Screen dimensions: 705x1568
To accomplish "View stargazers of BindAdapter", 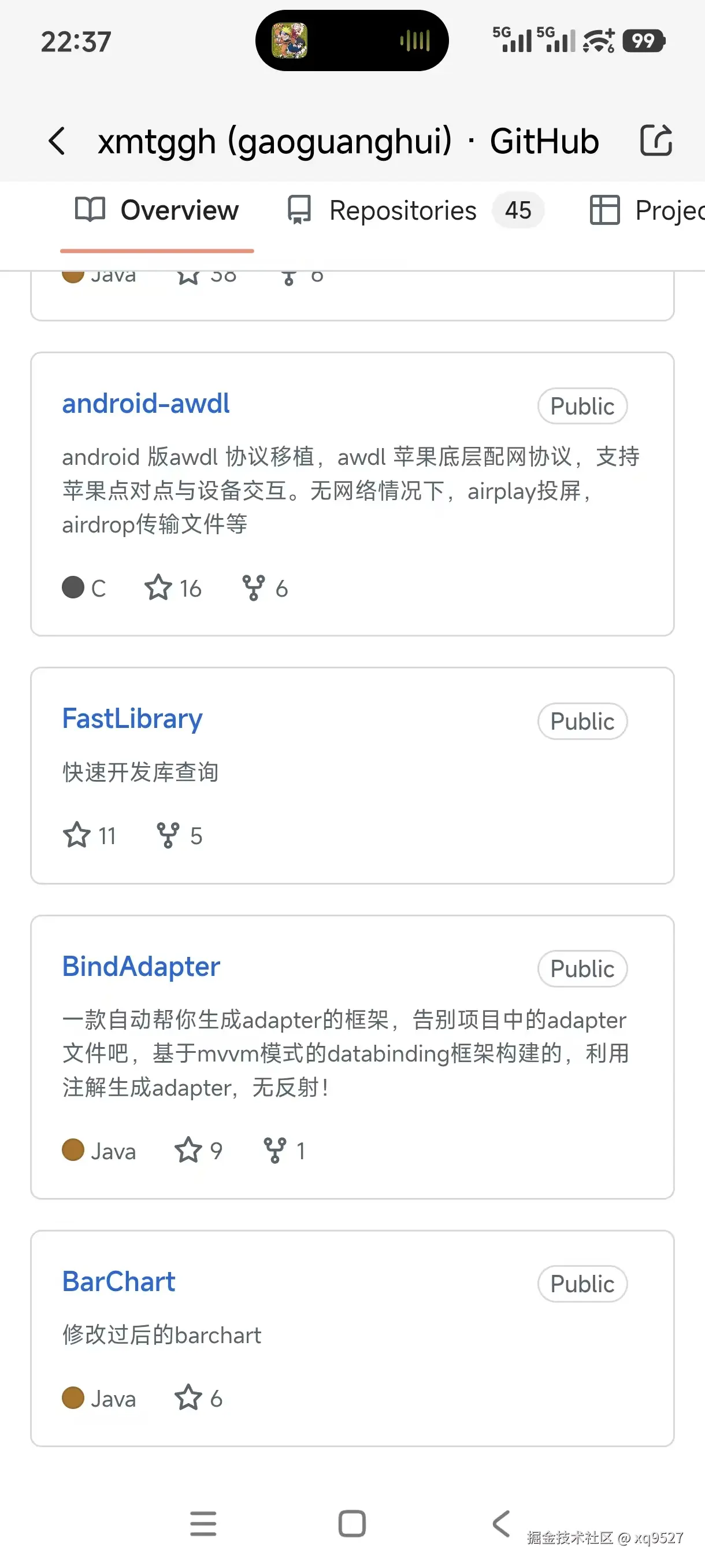I will [x=198, y=1151].
